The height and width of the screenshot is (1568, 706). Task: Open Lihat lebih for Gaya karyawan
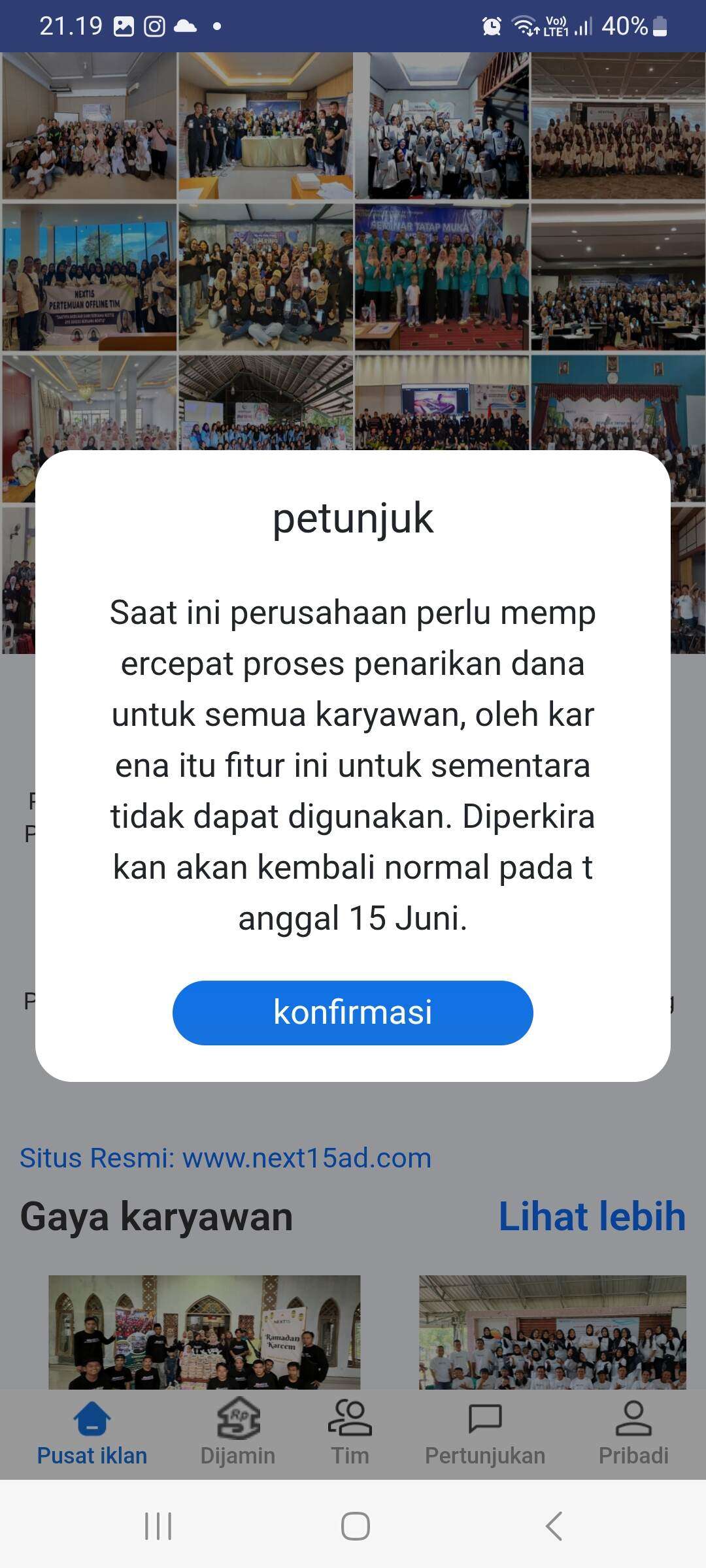point(592,1217)
